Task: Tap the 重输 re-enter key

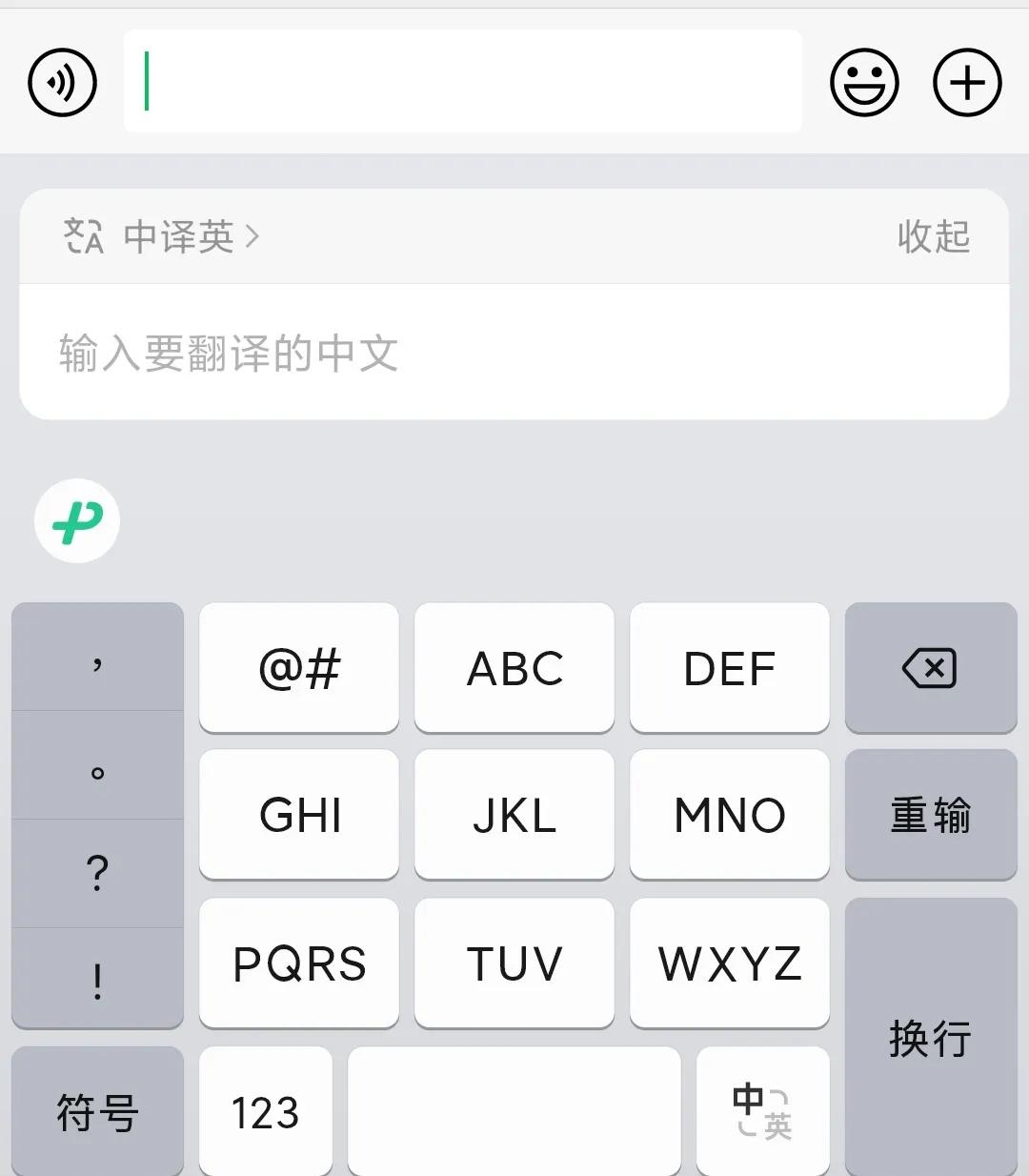Action: (931, 815)
